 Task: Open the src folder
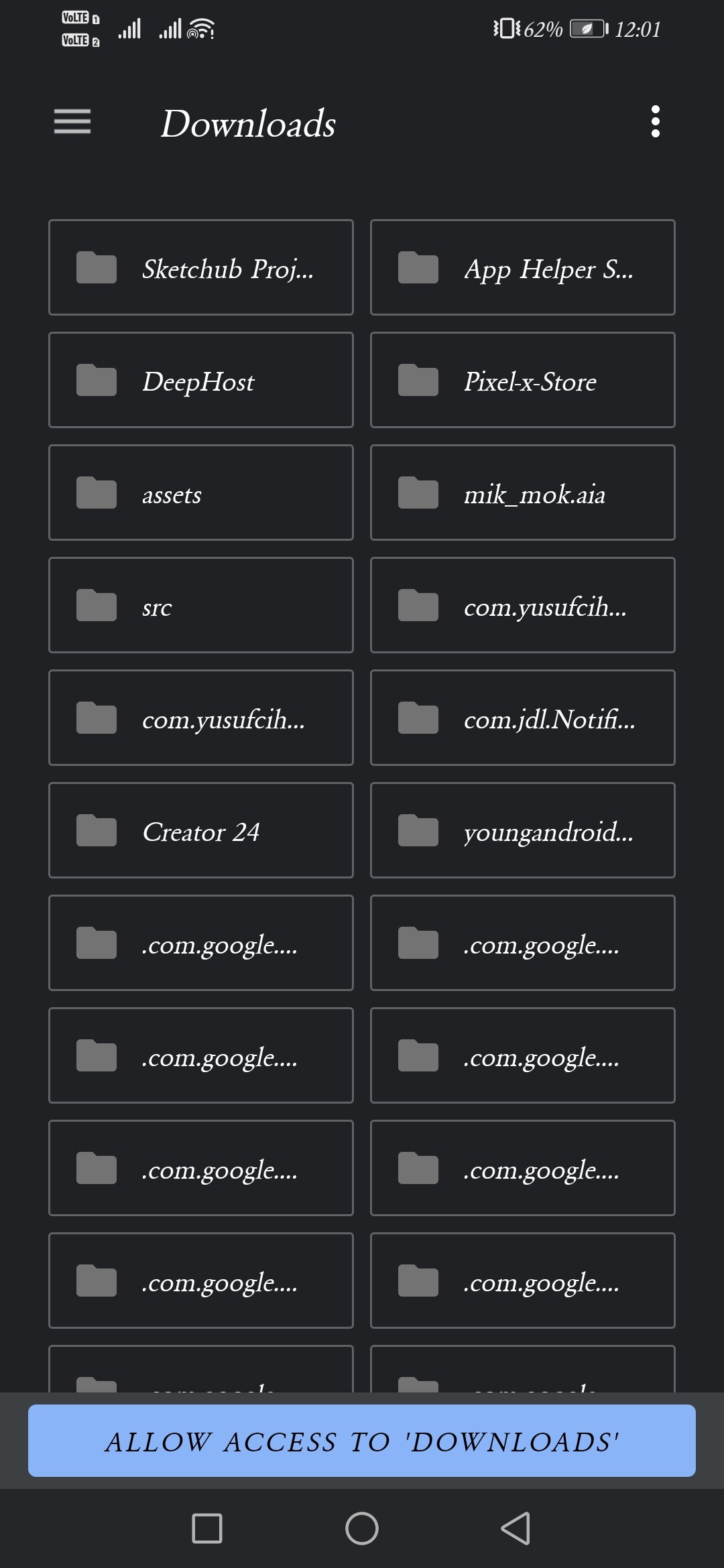click(201, 605)
